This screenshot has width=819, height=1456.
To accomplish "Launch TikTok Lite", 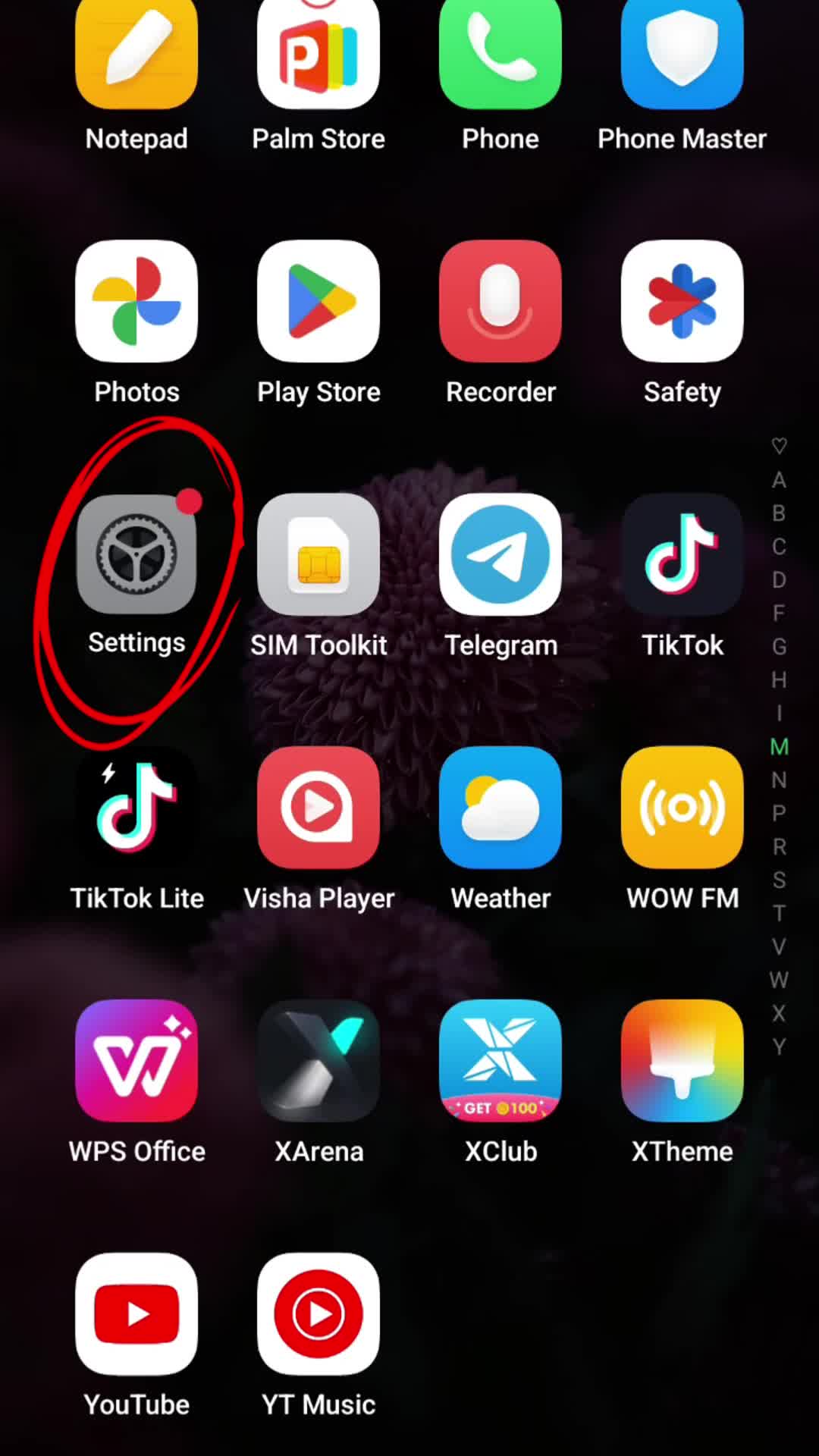I will [136, 808].
